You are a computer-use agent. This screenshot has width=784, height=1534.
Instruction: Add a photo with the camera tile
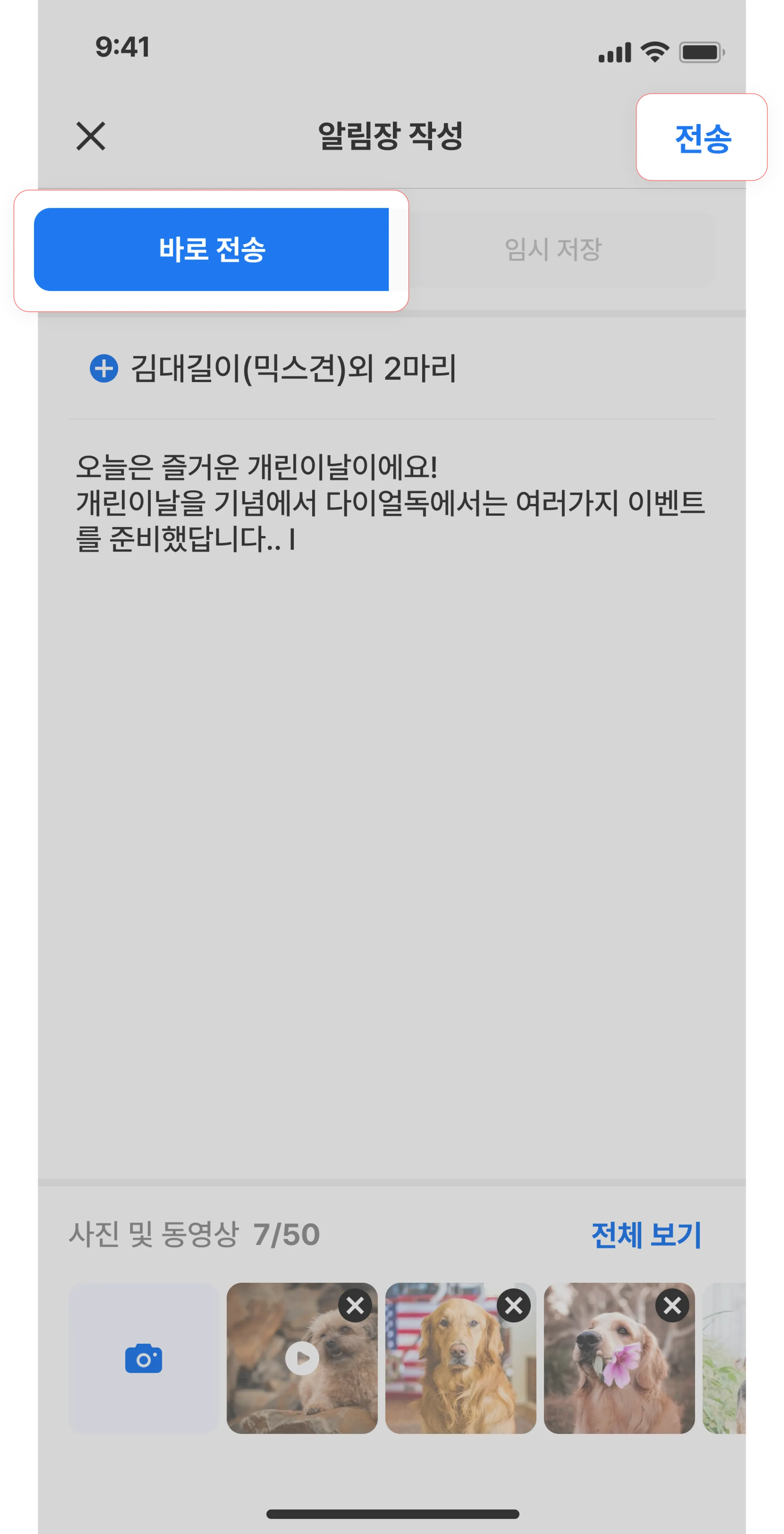click(144, 1358)
